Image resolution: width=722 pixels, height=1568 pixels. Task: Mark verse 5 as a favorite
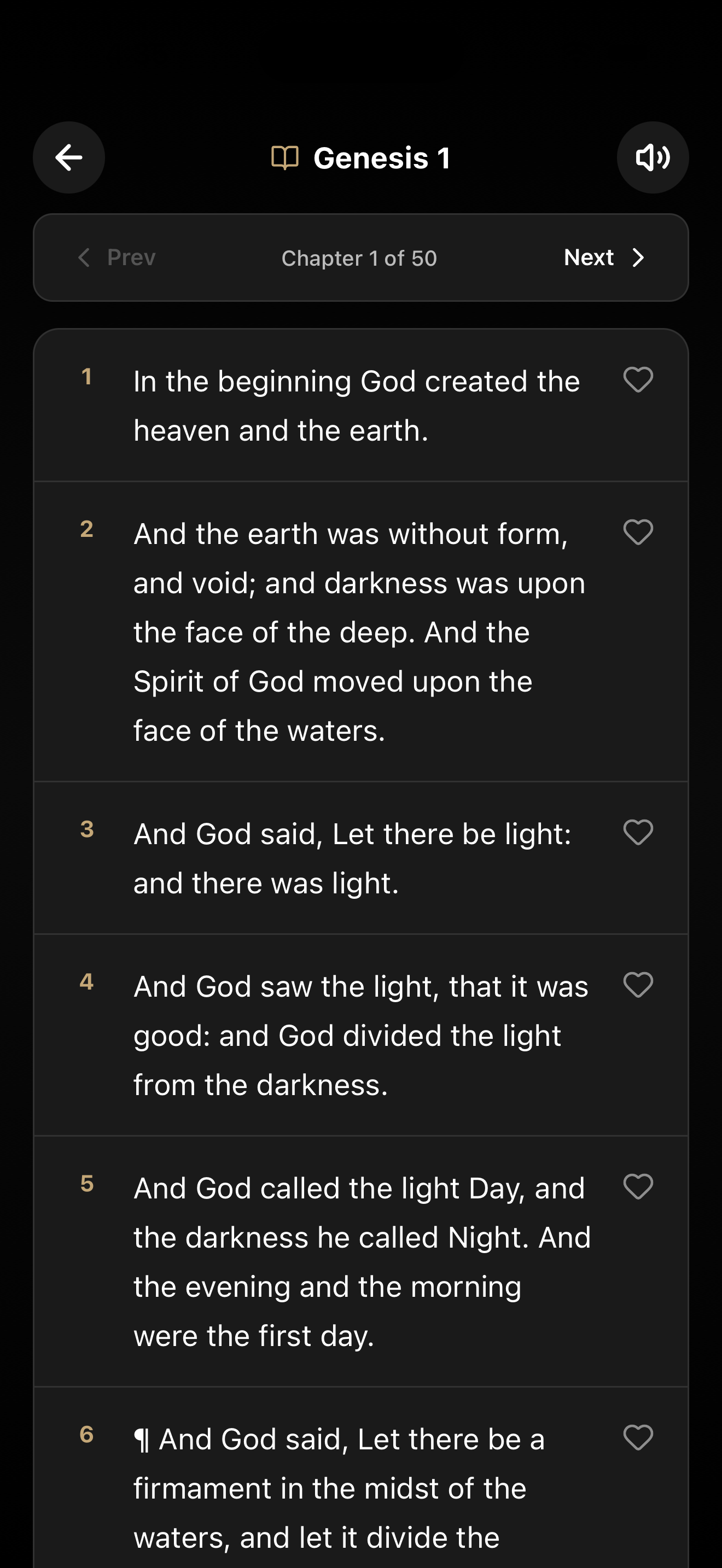[x=638, y=1187]
